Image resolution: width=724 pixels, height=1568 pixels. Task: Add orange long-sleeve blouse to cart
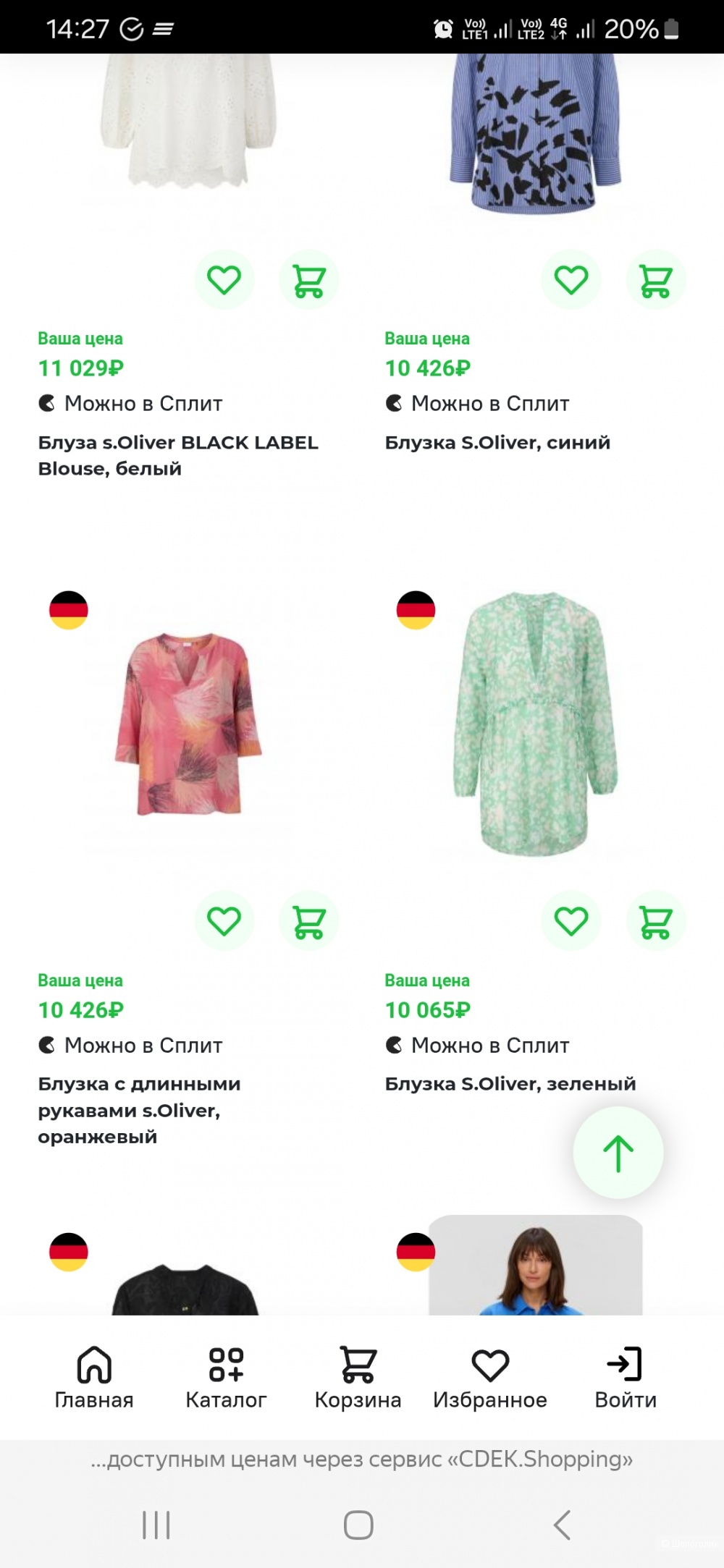[x=308, y=921]
